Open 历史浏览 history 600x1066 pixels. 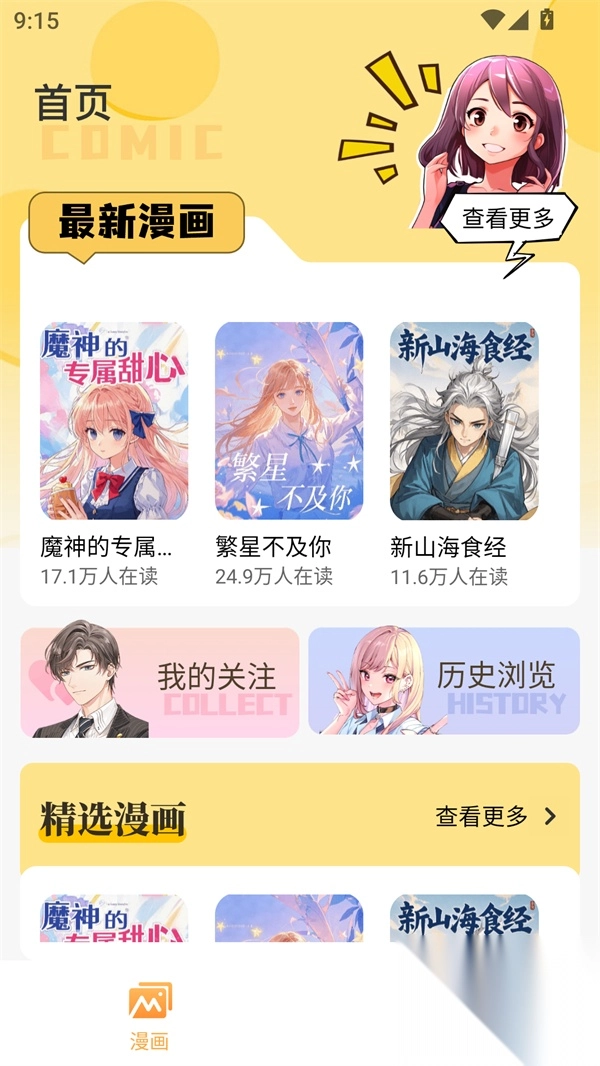(x=444, y=683)
